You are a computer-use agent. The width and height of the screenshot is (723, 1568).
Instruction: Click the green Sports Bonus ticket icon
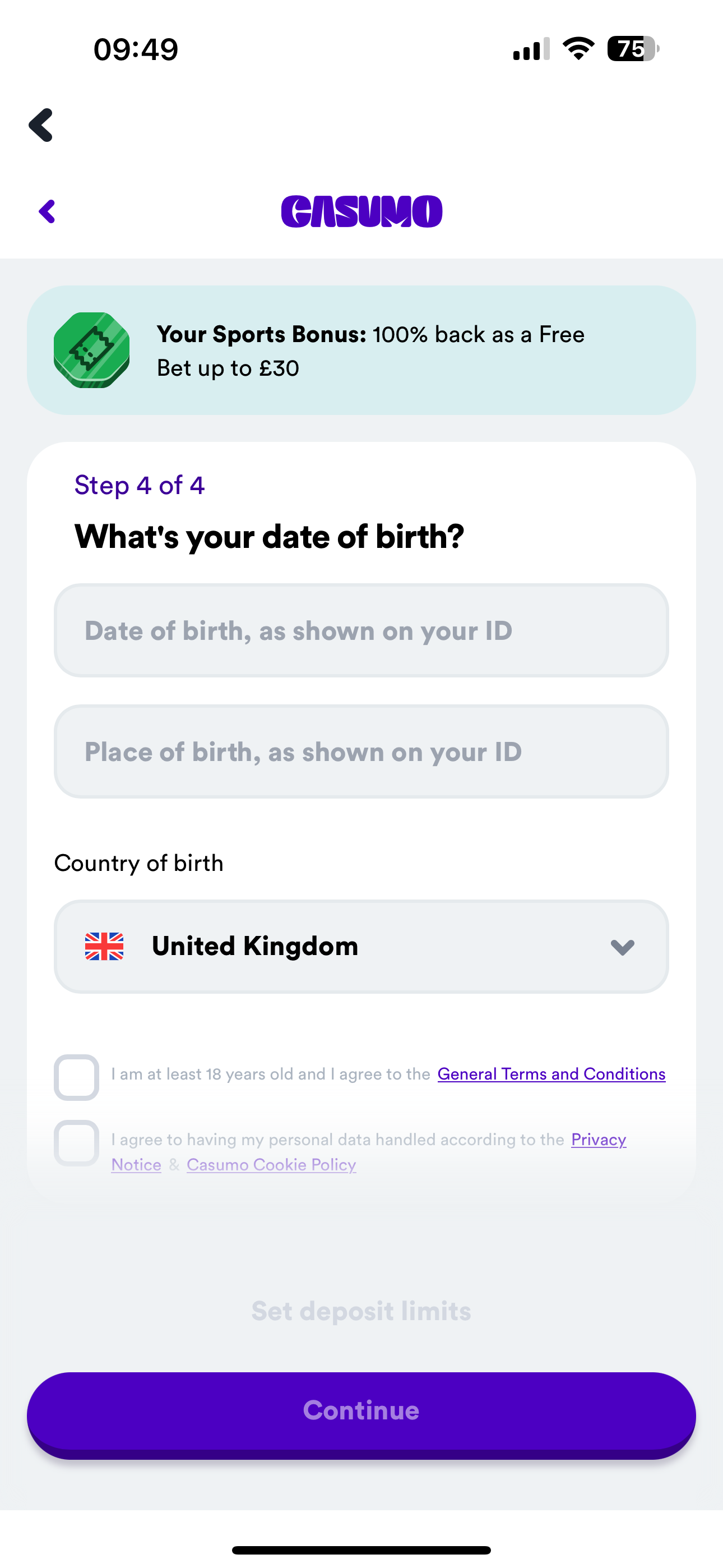[92, 348]
